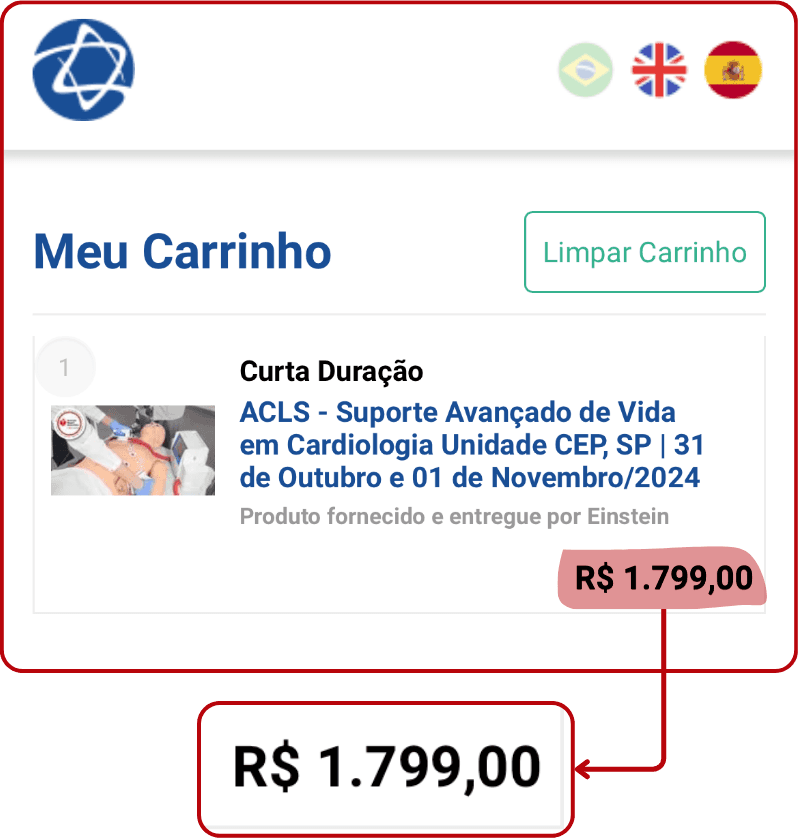Select the highlighted R$ 1.799,00 price badge
Image resolution: width=798 pixels, height=838 pixels.
pos(661,578)
